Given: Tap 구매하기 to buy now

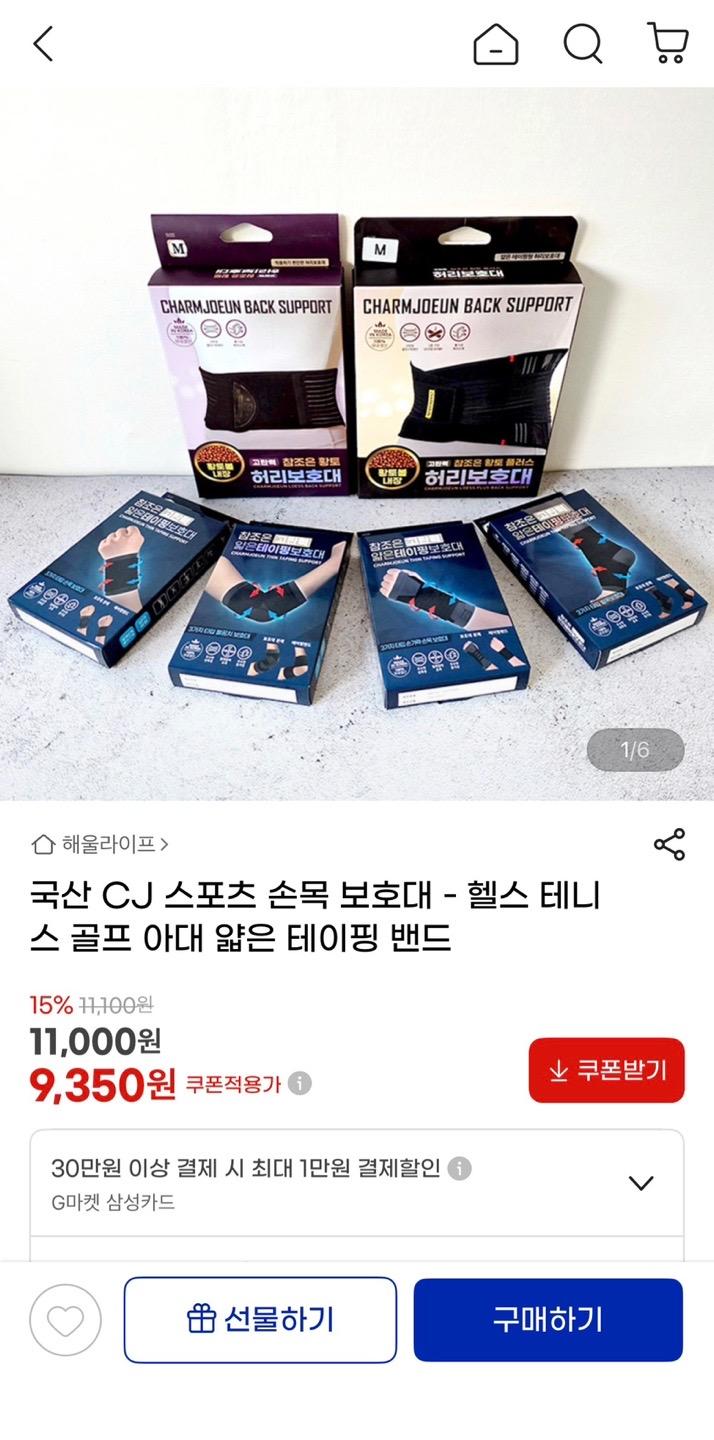Looking at the screenshot, I should 548,1320.
